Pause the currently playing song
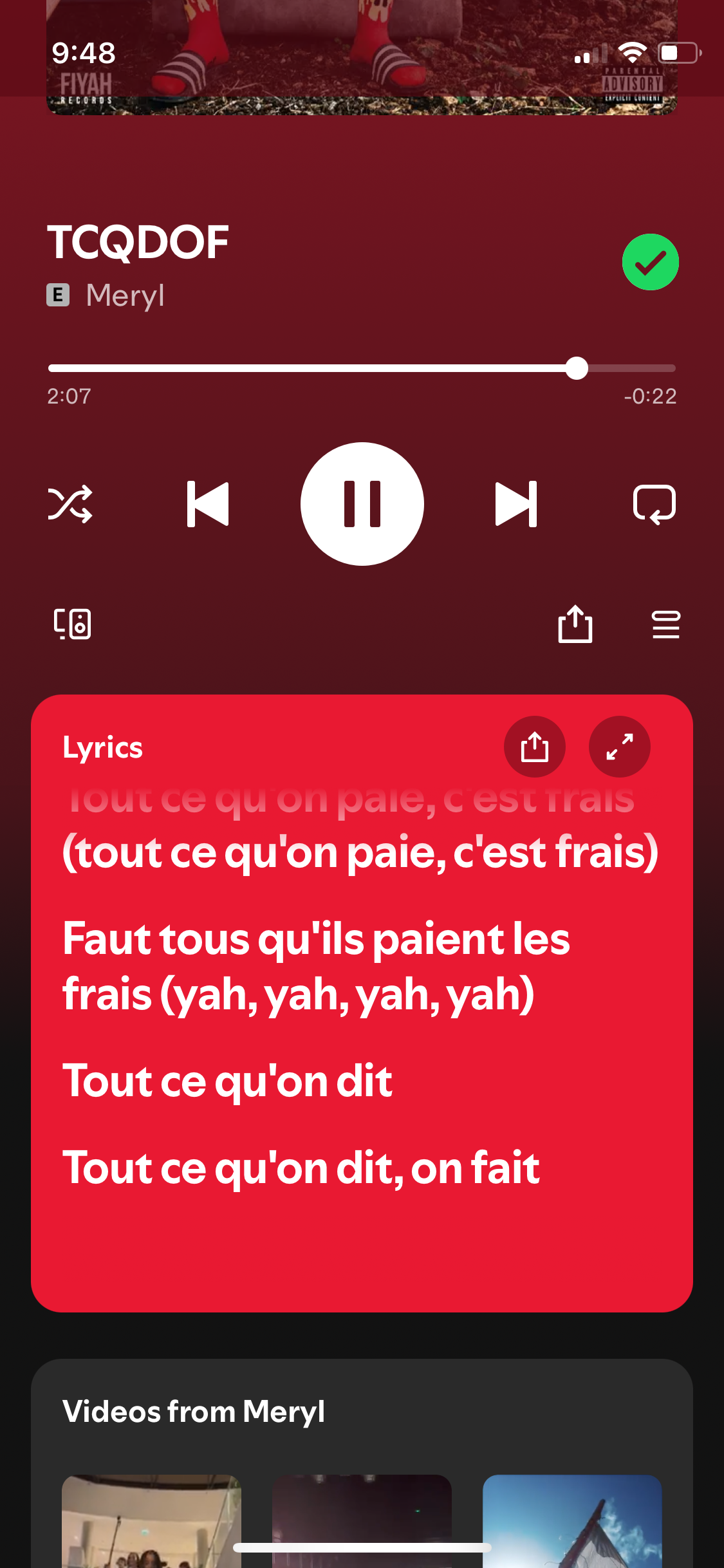724x1568 pixels. pyautogui.click(x=362, y=504)
